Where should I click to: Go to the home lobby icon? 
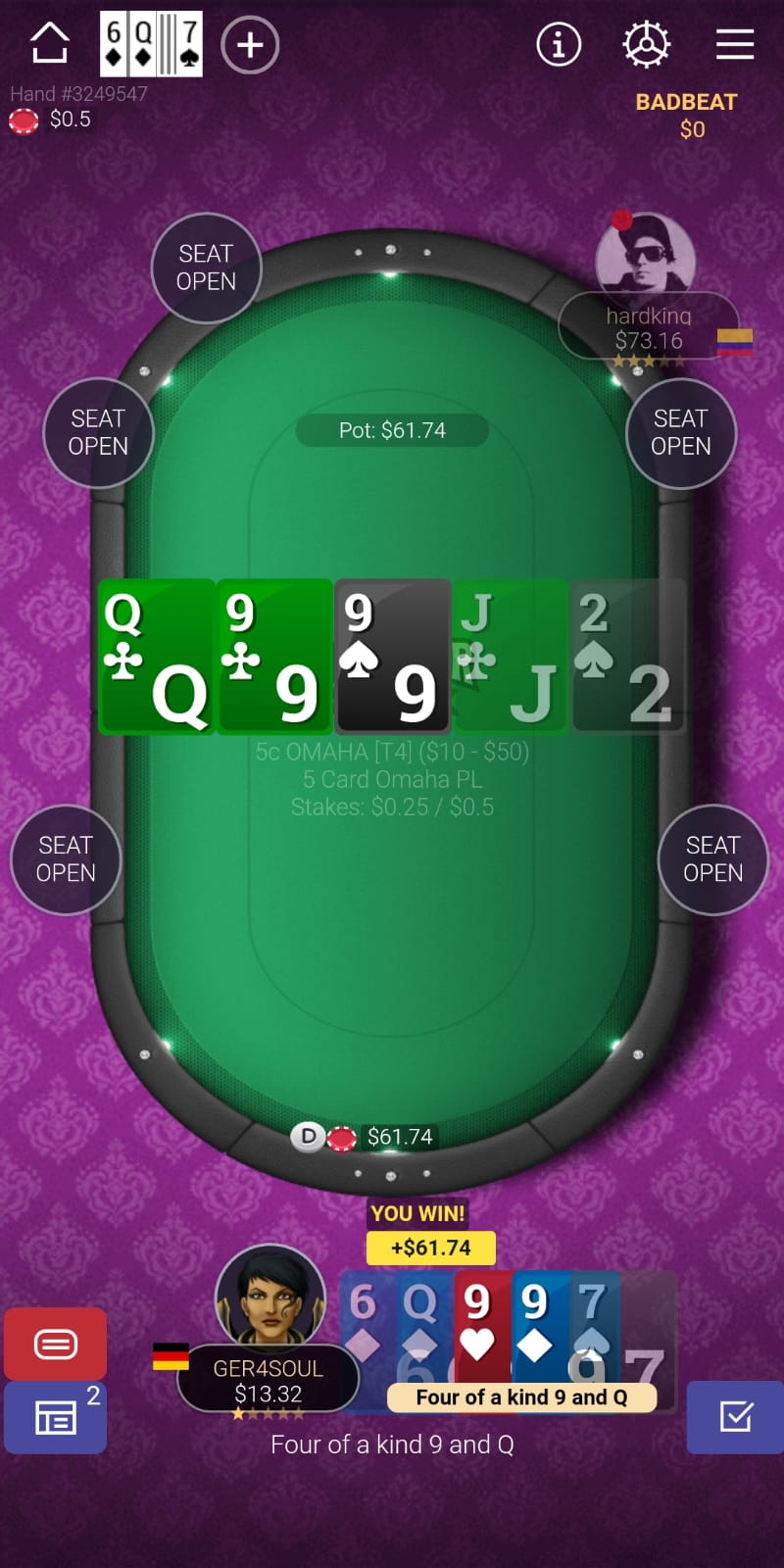pyautogui.click(x=49, y=44)
